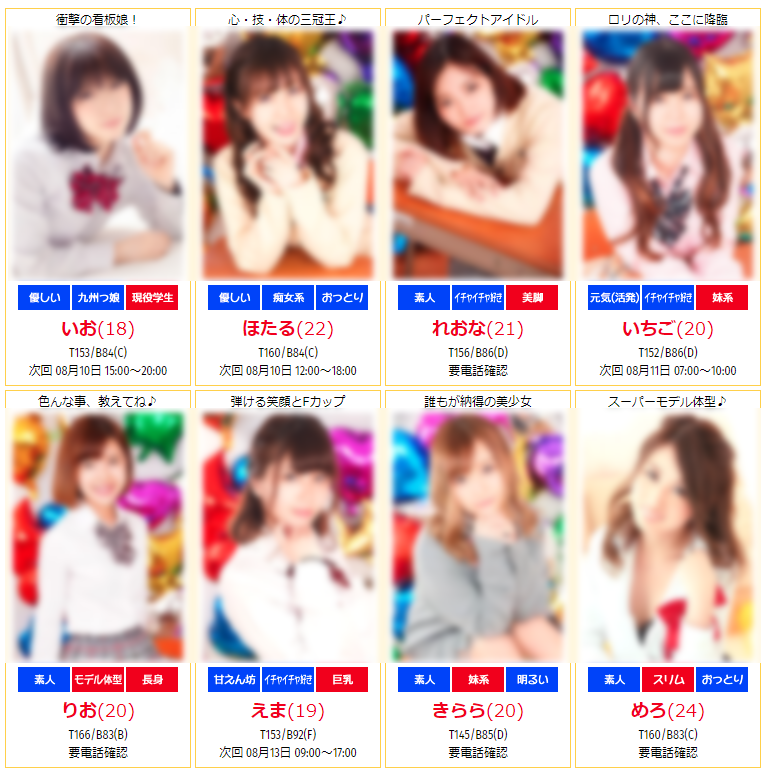767x771 pixels.
Task: Tap the 痴女系 tag under ほたる
Action: coord(287,298)
